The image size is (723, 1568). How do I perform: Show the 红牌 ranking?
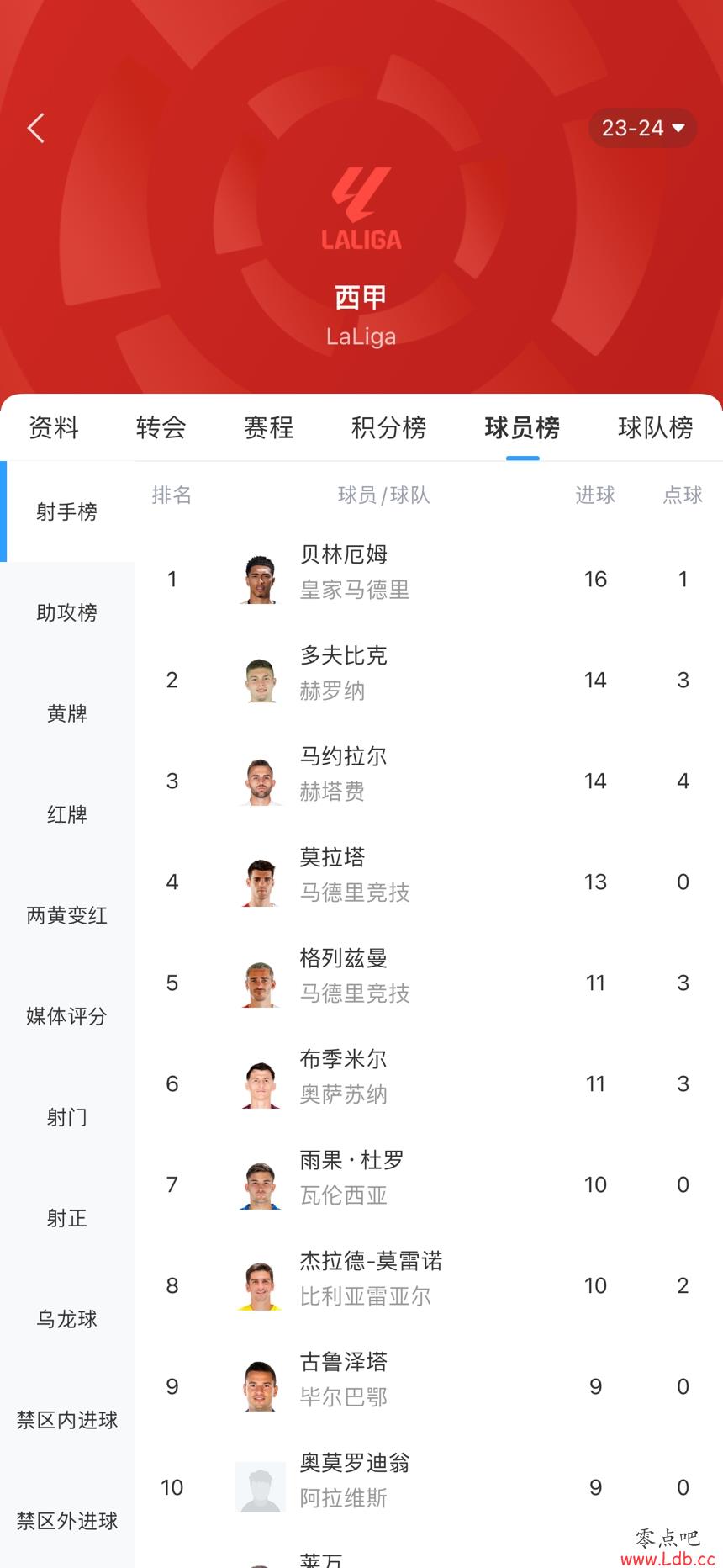pos(66,814)
